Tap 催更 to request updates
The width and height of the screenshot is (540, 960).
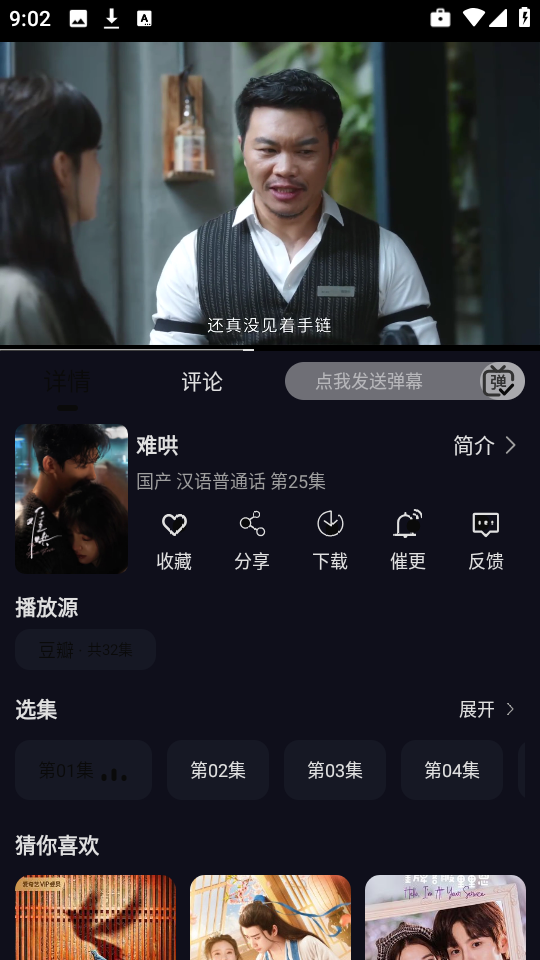408,541
